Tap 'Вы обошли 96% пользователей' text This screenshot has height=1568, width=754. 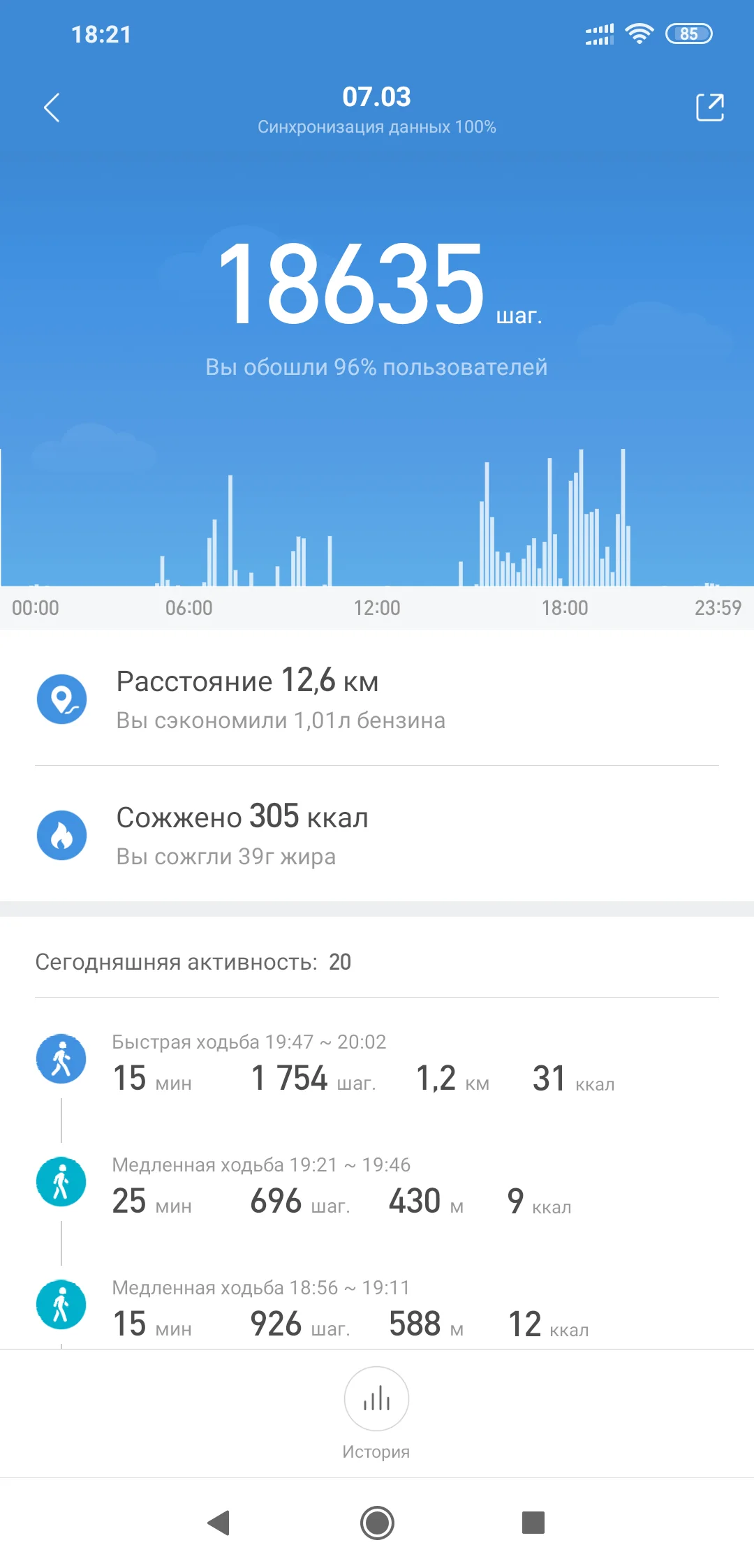376,367
